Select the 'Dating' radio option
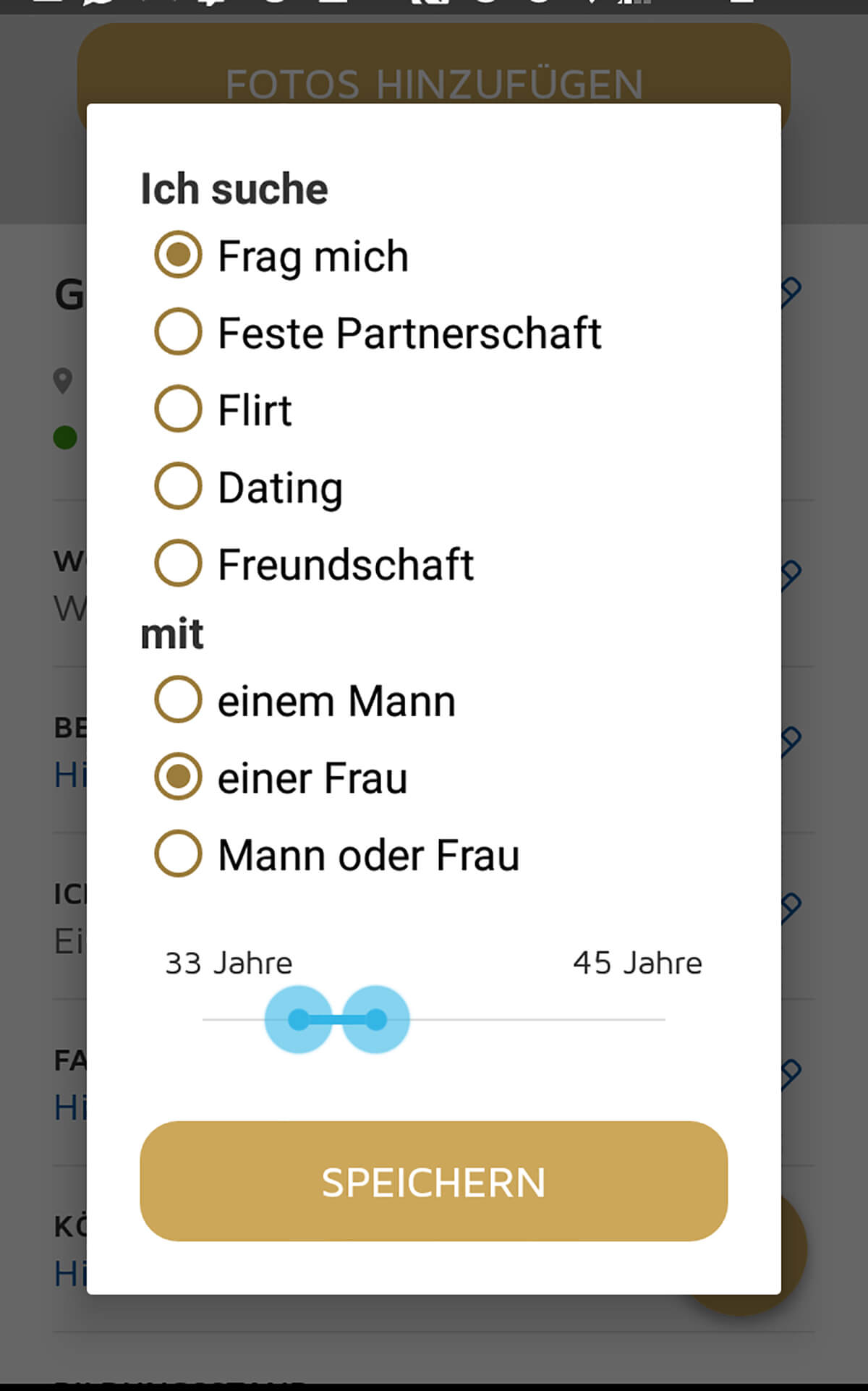Viewport: 868px width, 1391px height. 178,486
